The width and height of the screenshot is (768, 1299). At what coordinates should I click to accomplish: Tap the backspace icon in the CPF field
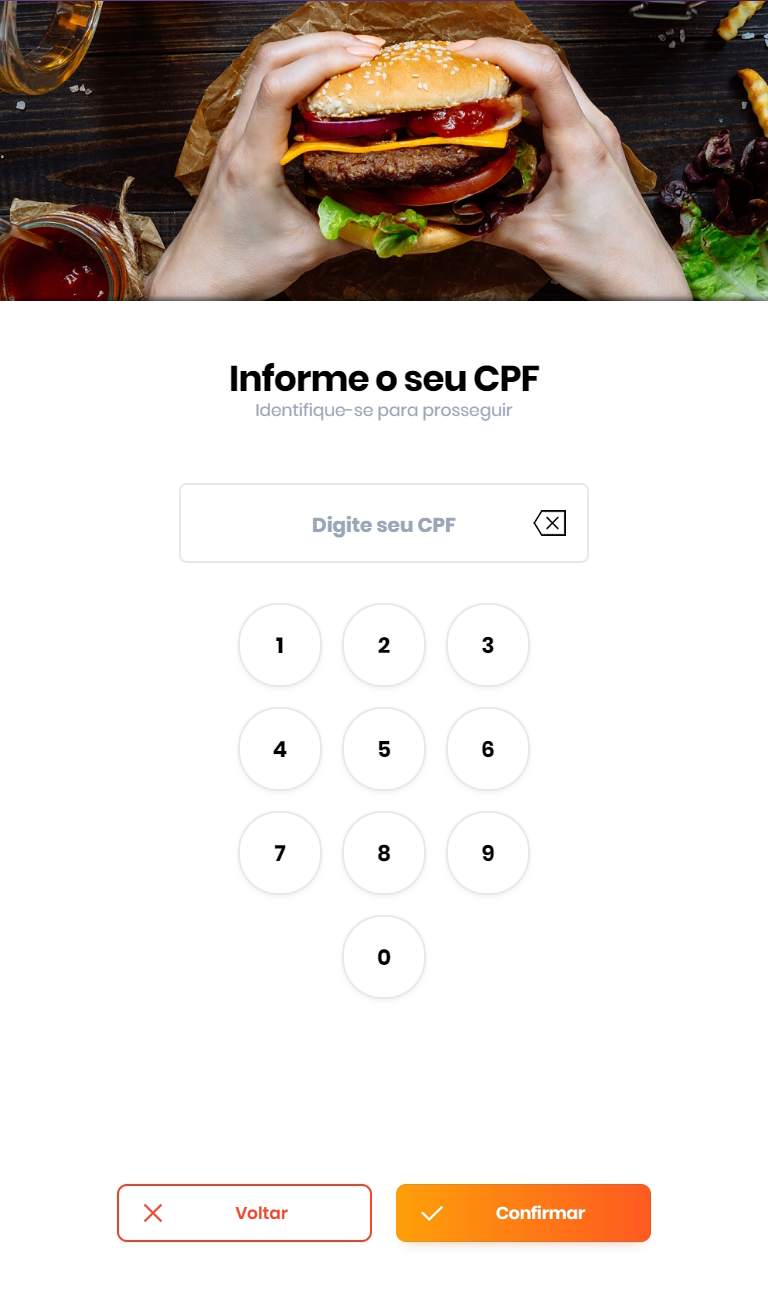pos(550,523)
